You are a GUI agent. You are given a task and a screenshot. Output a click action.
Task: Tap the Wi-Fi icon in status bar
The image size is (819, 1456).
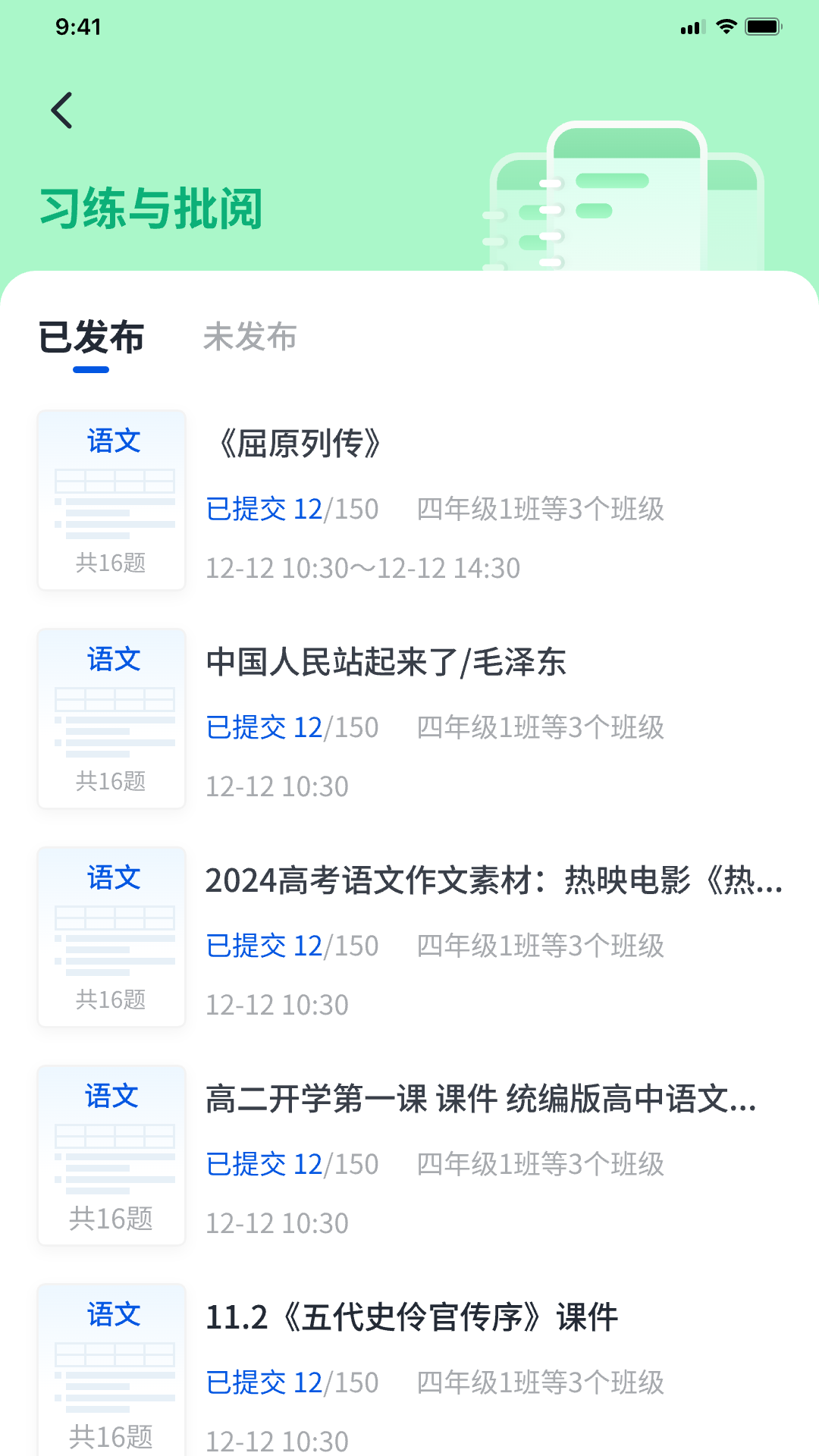tap(726, 25)
